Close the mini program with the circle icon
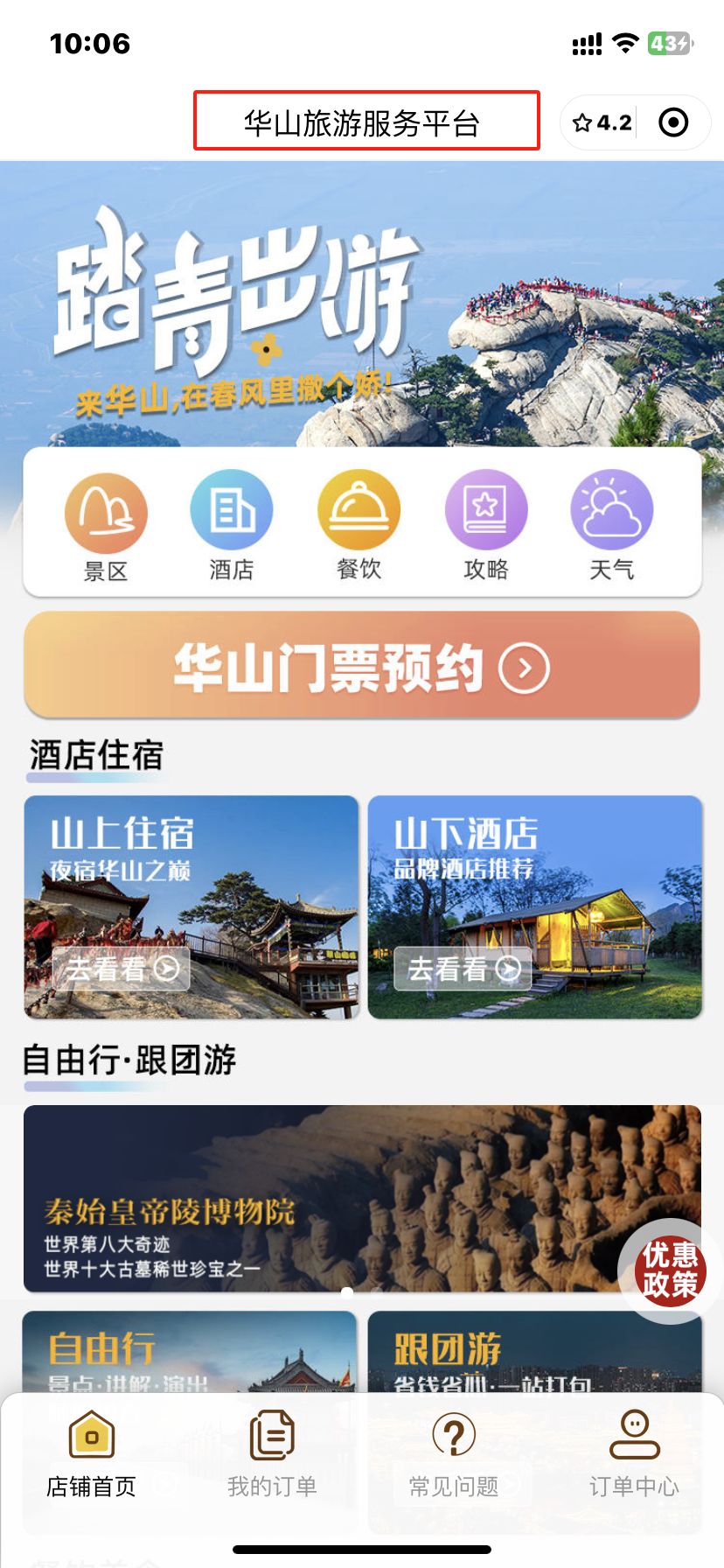This screenshot has height=1568, width=724. (x=672, y=123)
